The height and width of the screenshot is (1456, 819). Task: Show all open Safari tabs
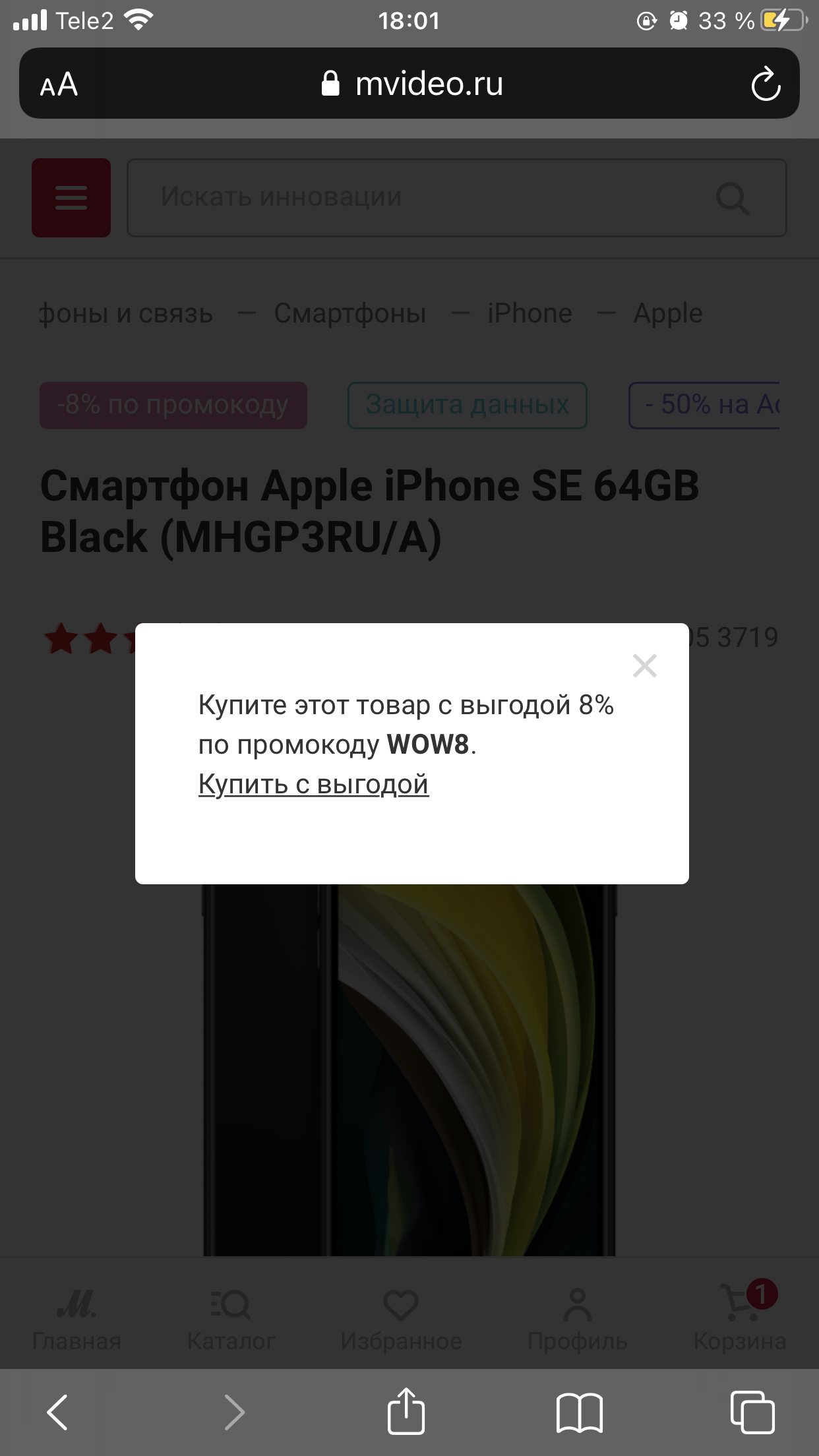pyautogui.click(x=752, y=1412)
